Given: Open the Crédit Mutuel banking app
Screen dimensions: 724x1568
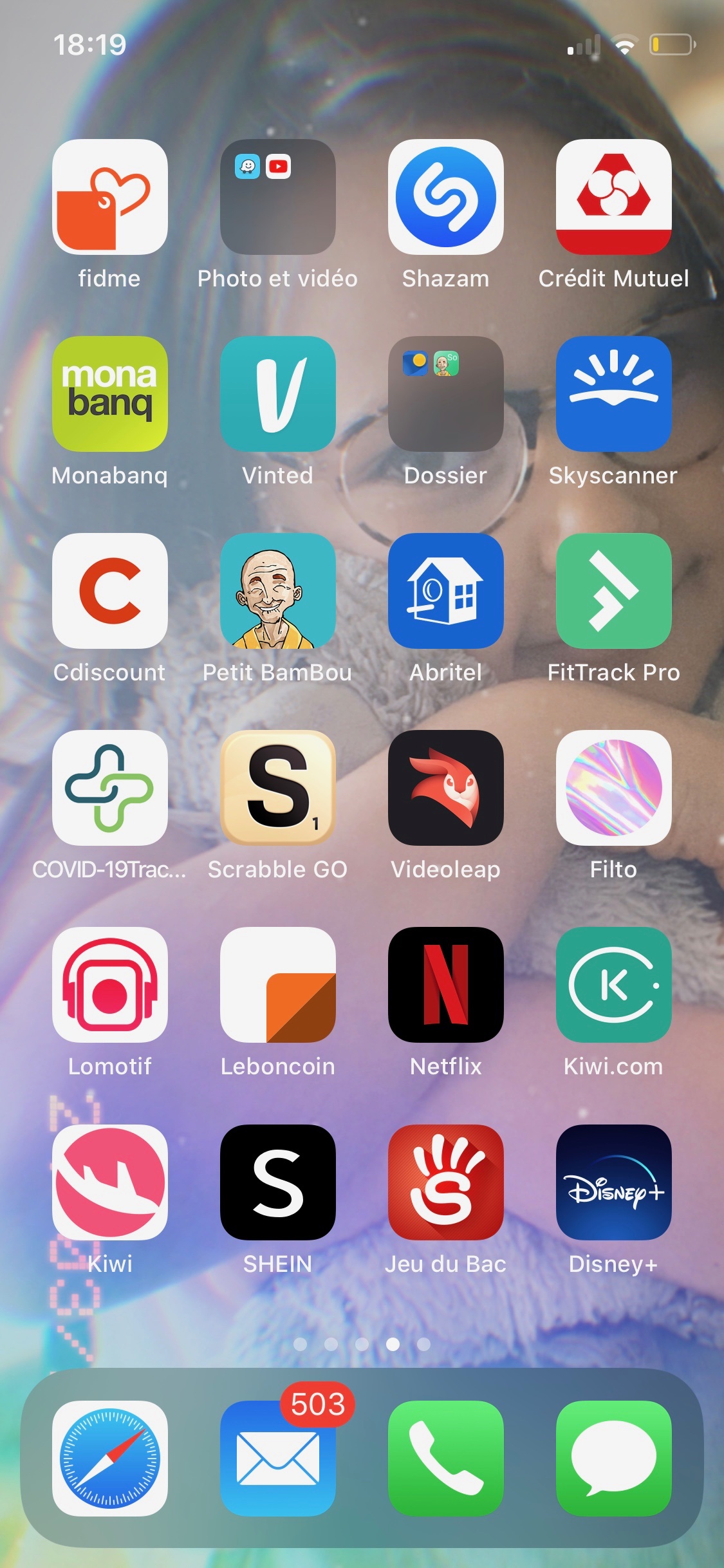Looking at the screenshot, I should (x=613, y=197).
